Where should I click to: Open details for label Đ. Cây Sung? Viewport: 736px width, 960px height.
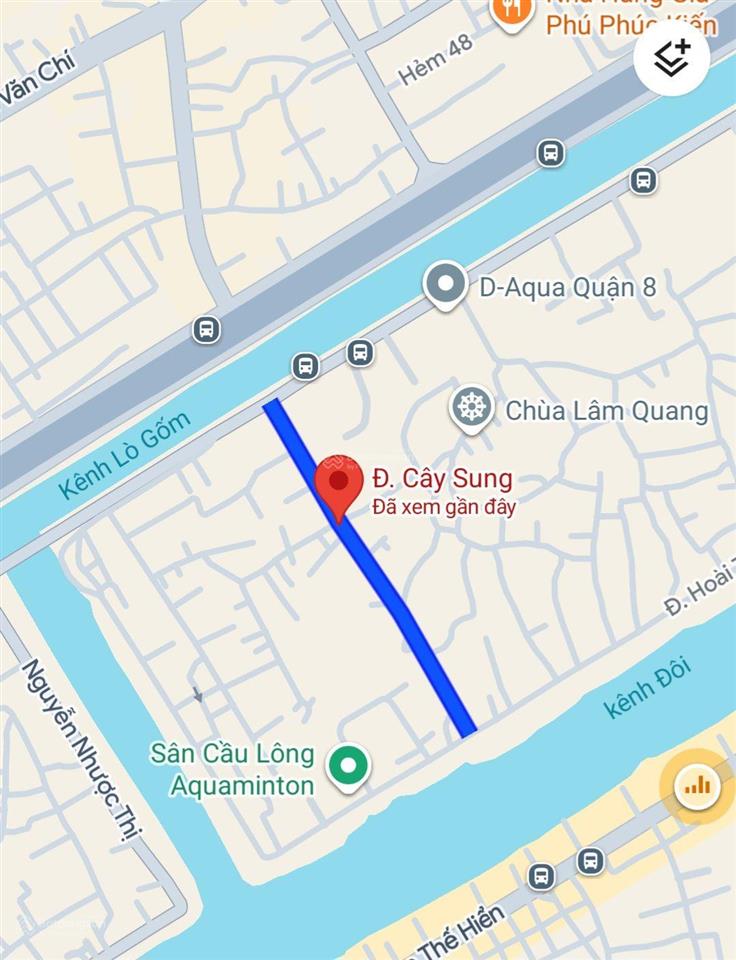point(444,479)
